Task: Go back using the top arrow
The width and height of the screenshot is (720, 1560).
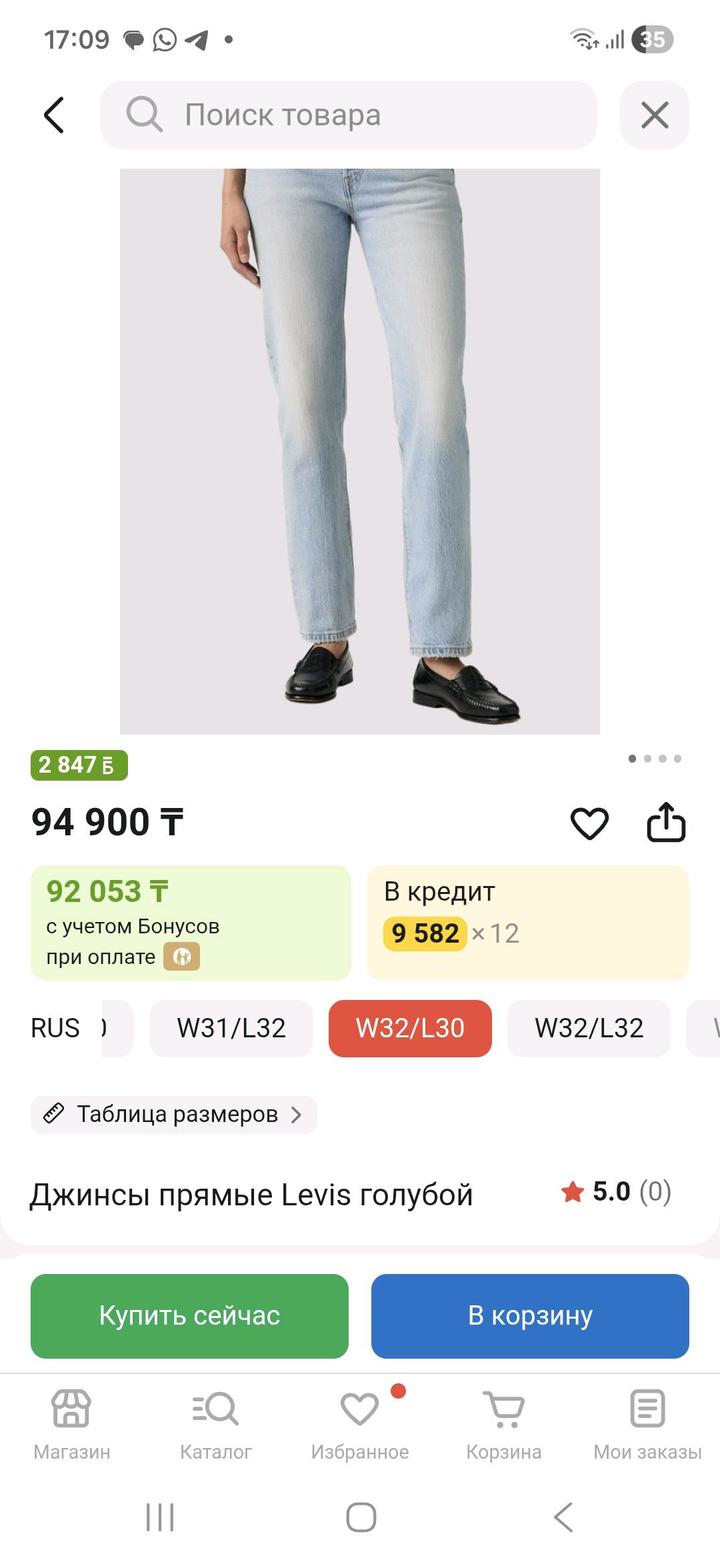Action: [x=54, y=115]
